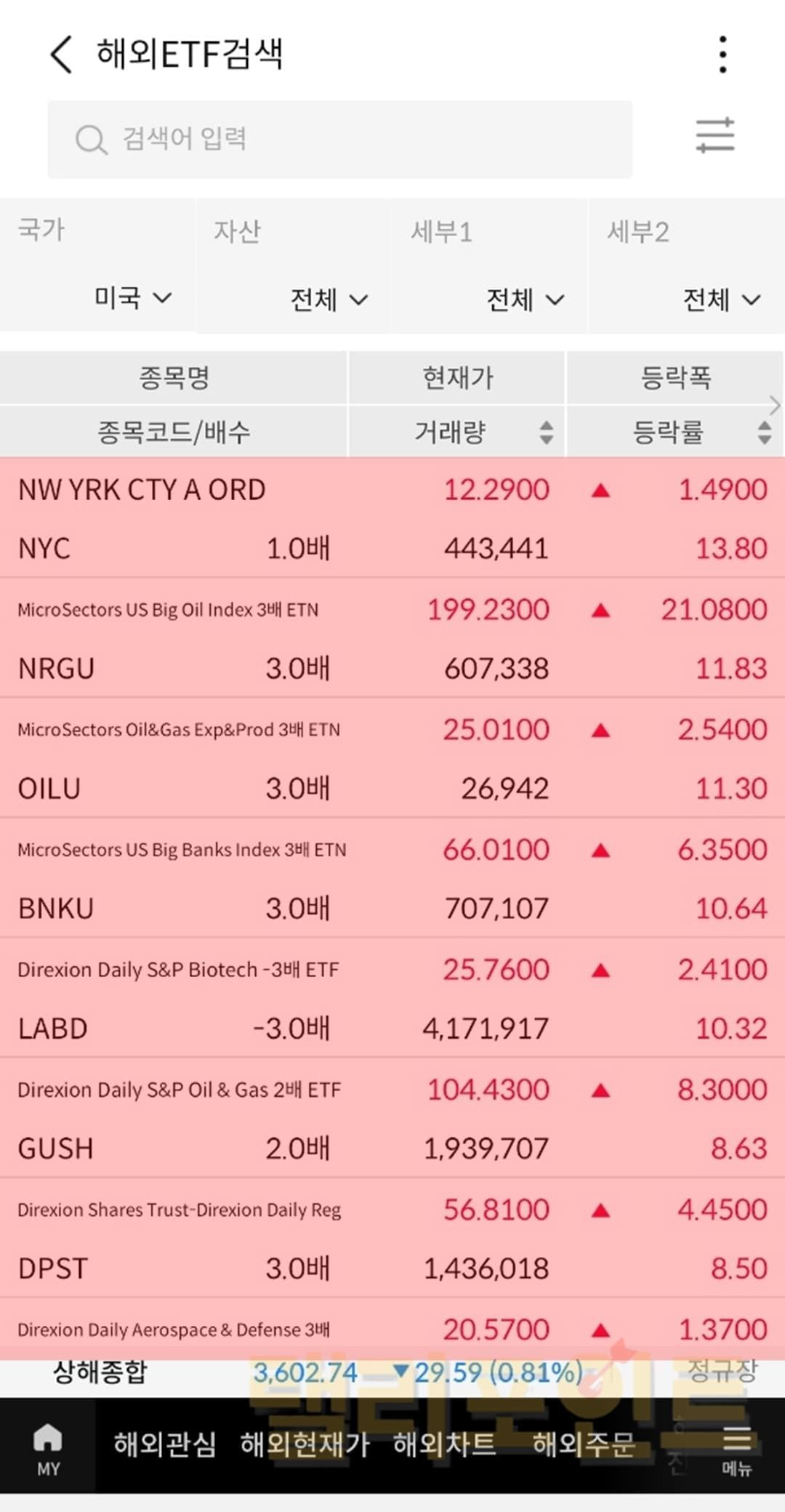
Task: Open the OILU ETN row
Action: click(392, 758)
